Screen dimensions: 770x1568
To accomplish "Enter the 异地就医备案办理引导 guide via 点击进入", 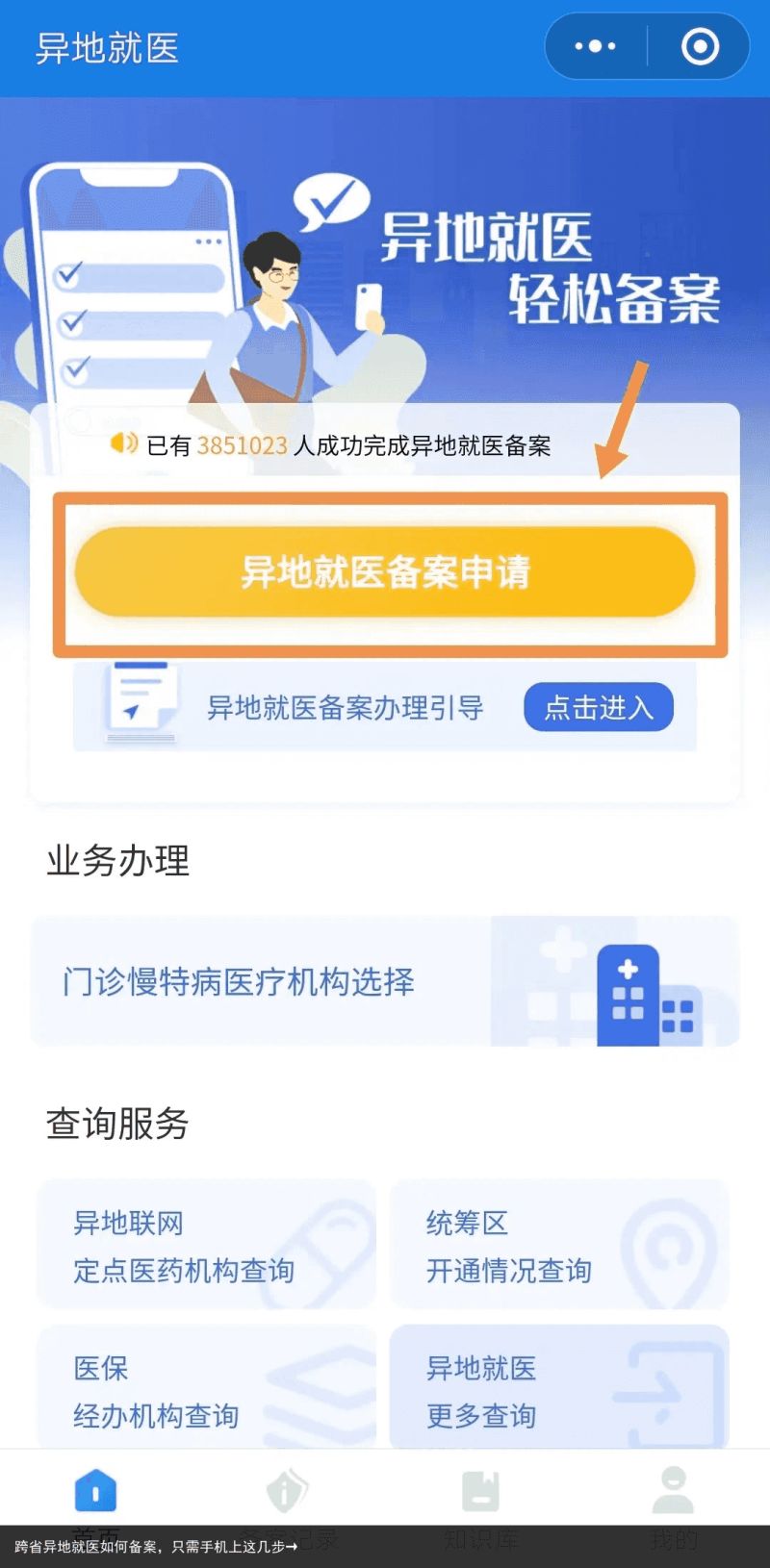I will (x=598, y=708).
